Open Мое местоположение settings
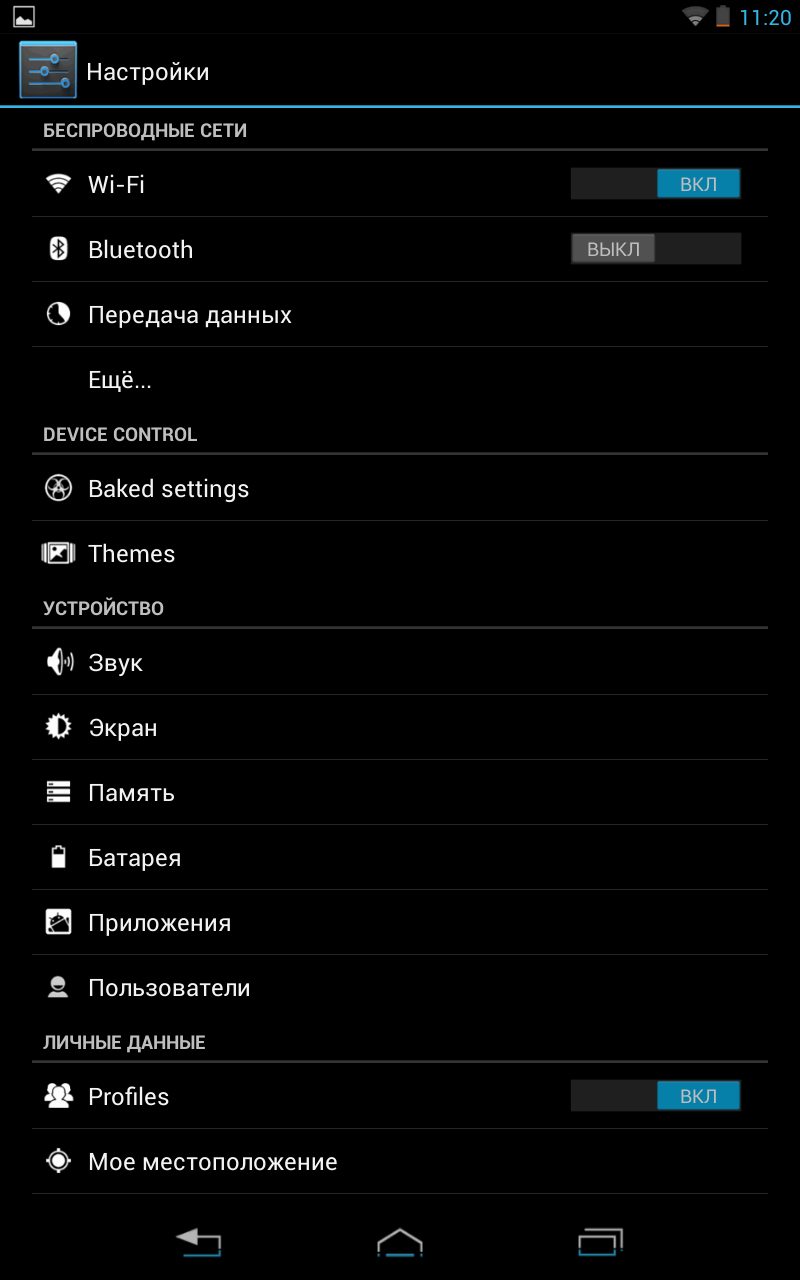This screenshot has width=800, height=1280. (x=400, y=1161)
